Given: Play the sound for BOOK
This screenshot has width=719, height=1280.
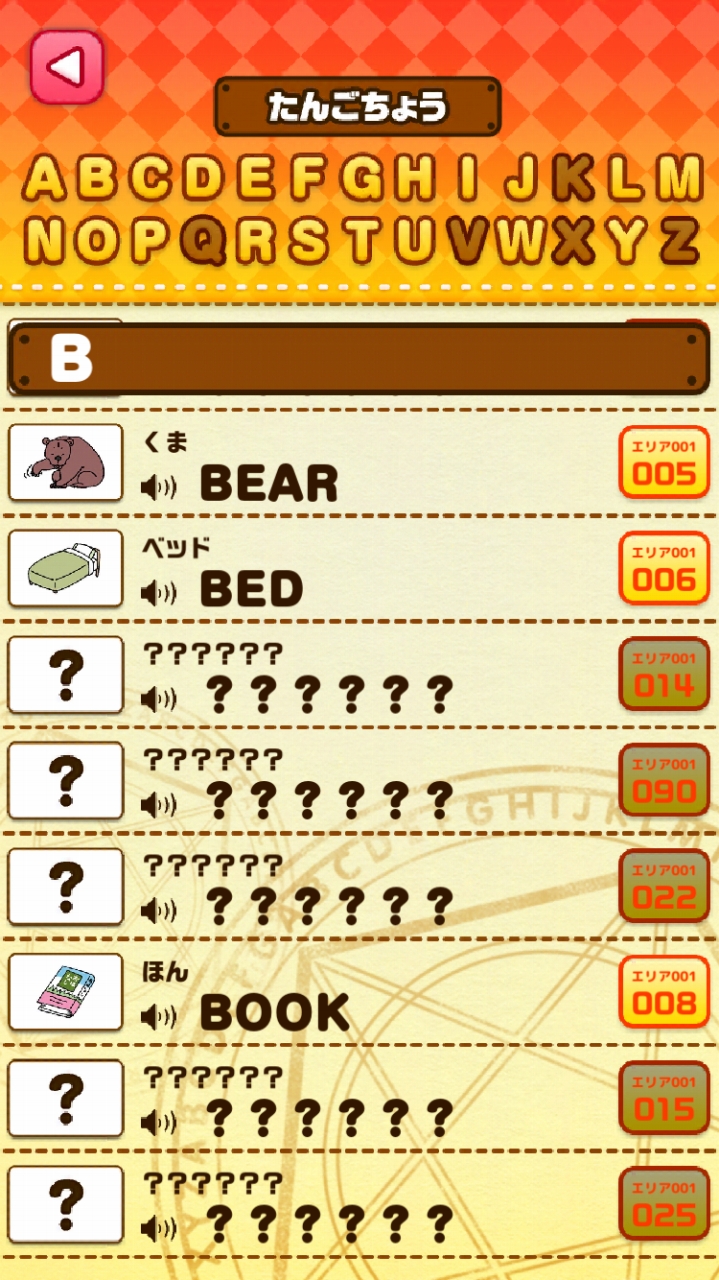Looking at the screenshot, I should pos(158,1018).
